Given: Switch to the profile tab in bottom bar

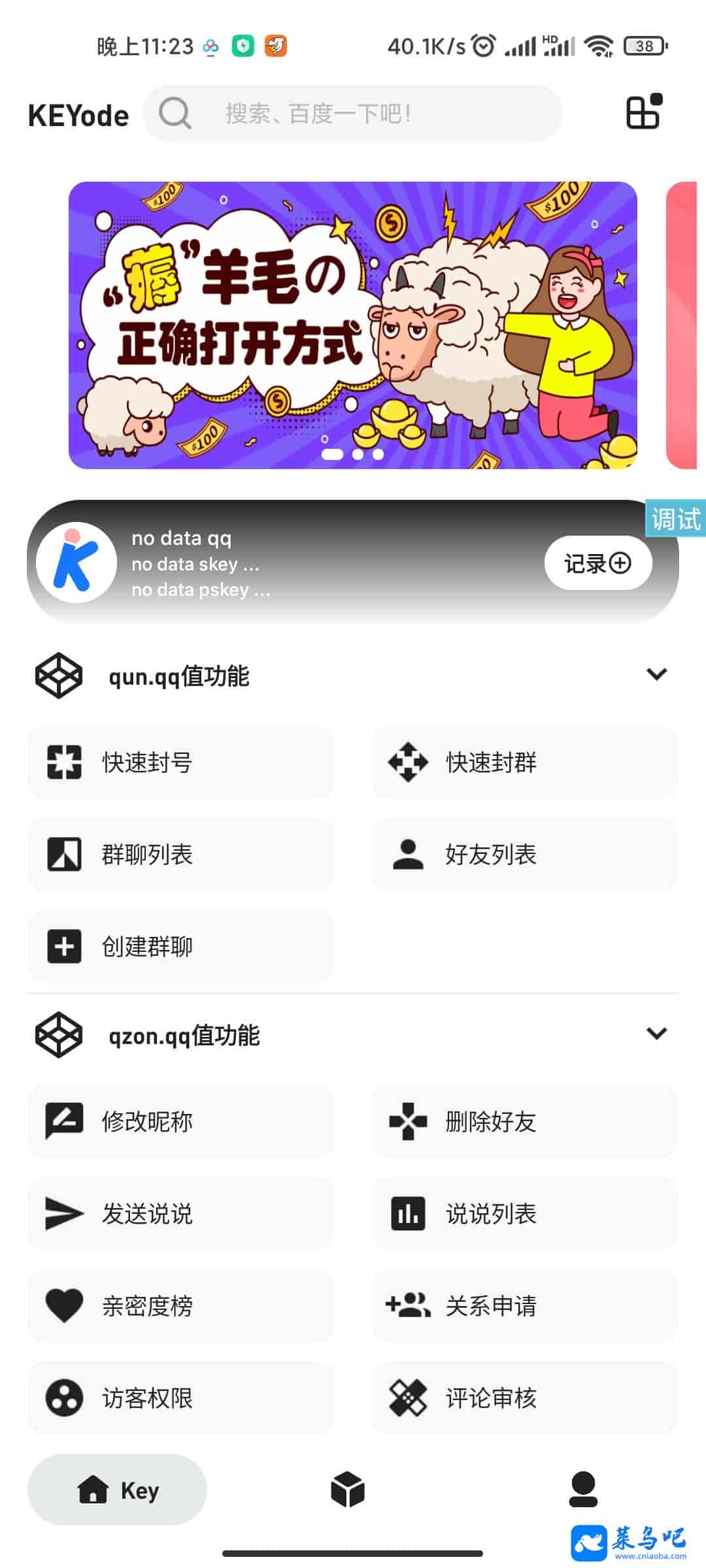Looking at the screenshot, I should [583, 1490].
